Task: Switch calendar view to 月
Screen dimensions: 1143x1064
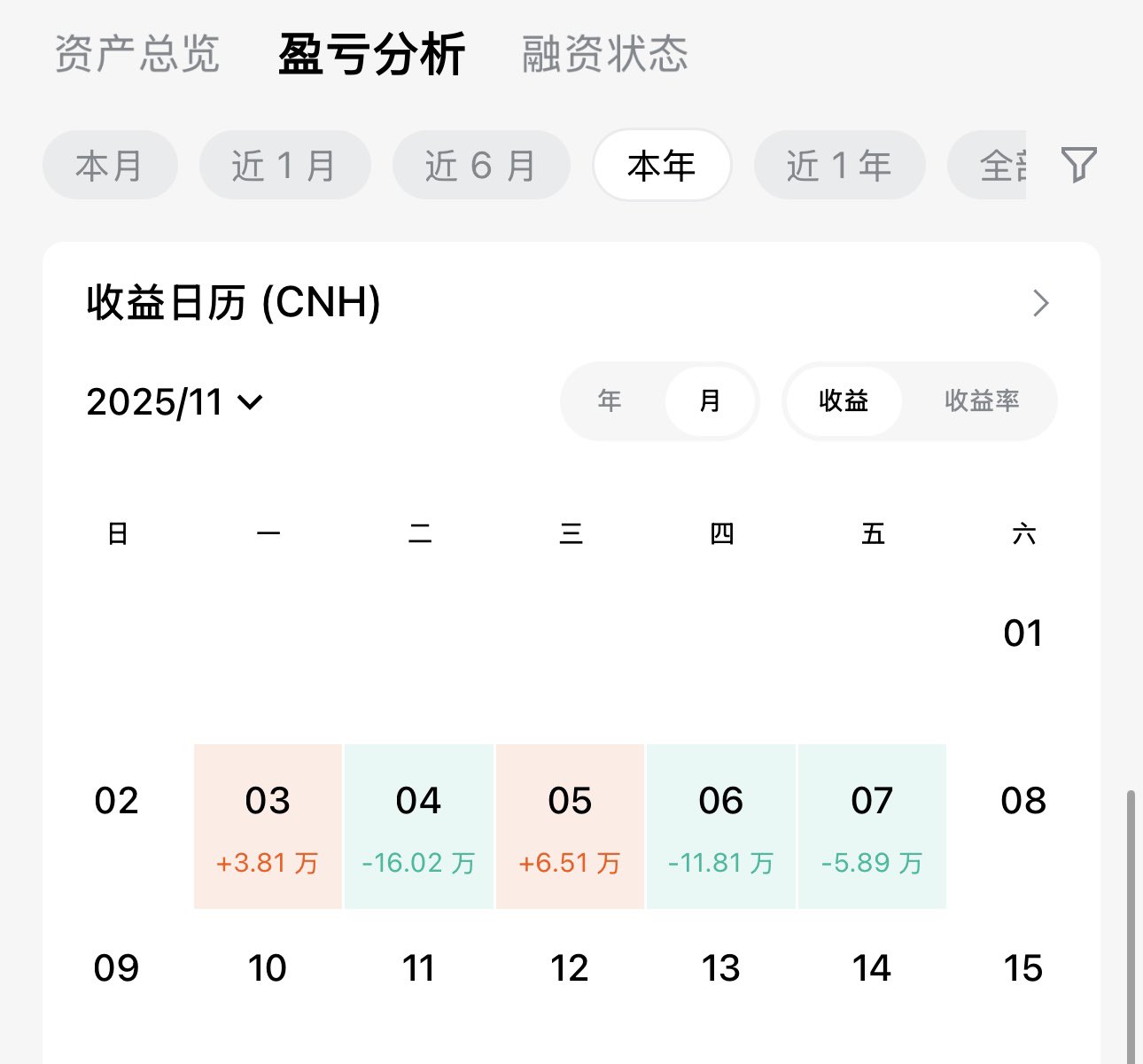Action: pos(710,401)
